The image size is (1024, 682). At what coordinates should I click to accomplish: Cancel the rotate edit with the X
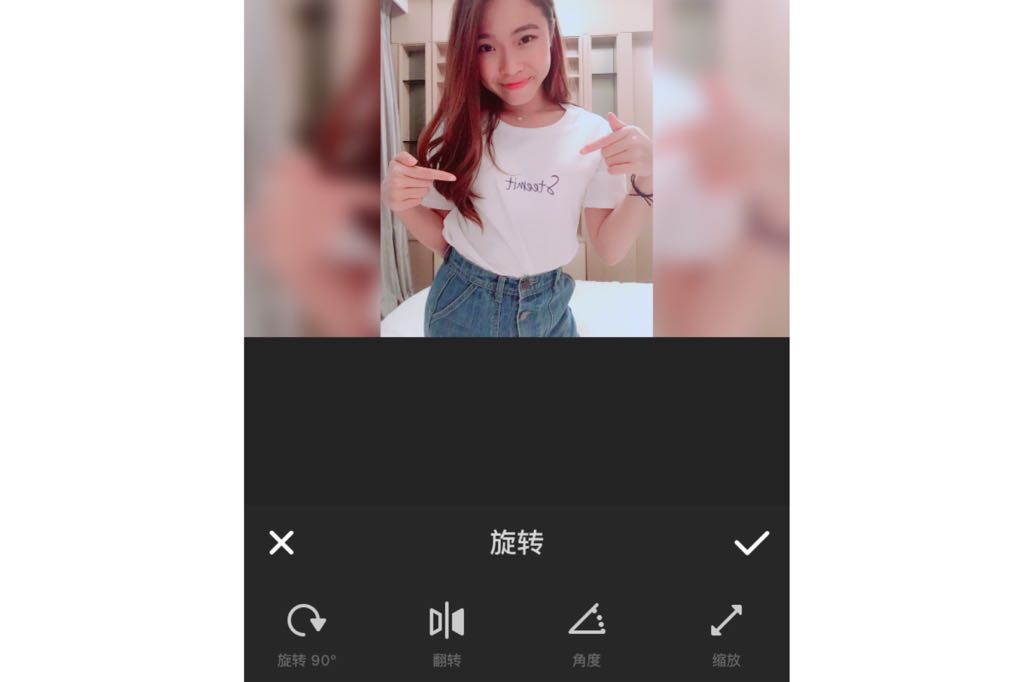pos(282,543)
